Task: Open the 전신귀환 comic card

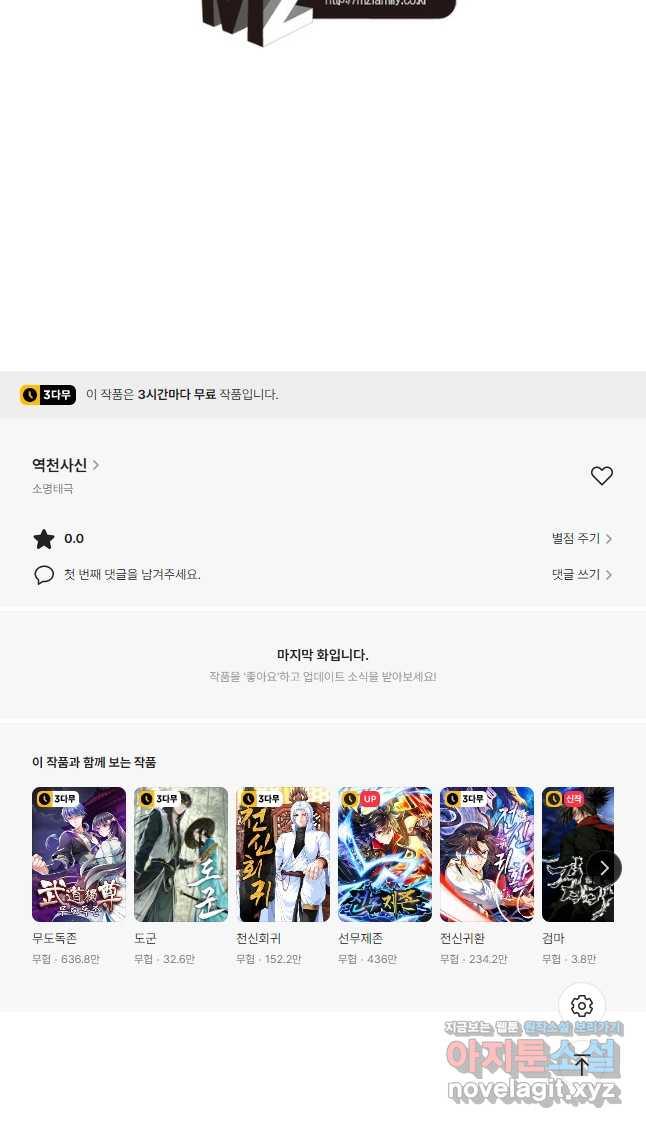Action: coord(487,855)
